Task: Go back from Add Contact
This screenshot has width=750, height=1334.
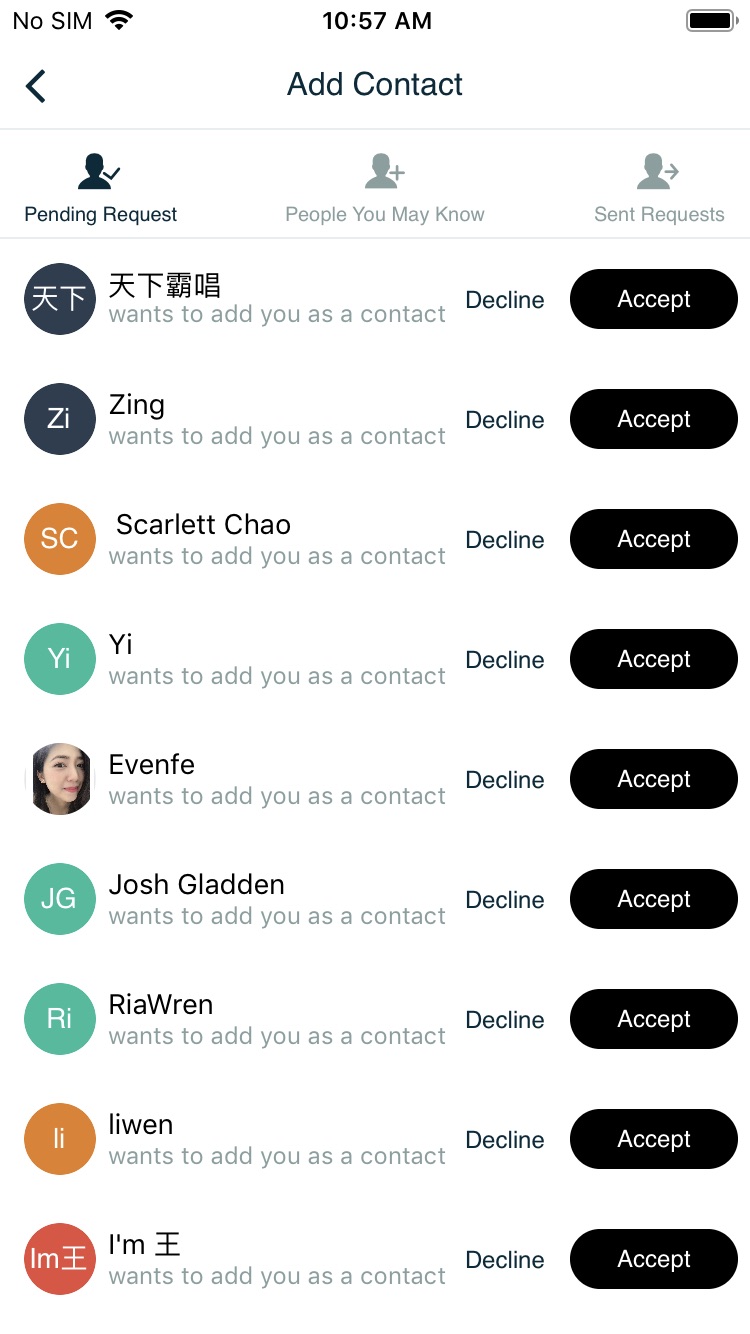Action: click(36, 86)
